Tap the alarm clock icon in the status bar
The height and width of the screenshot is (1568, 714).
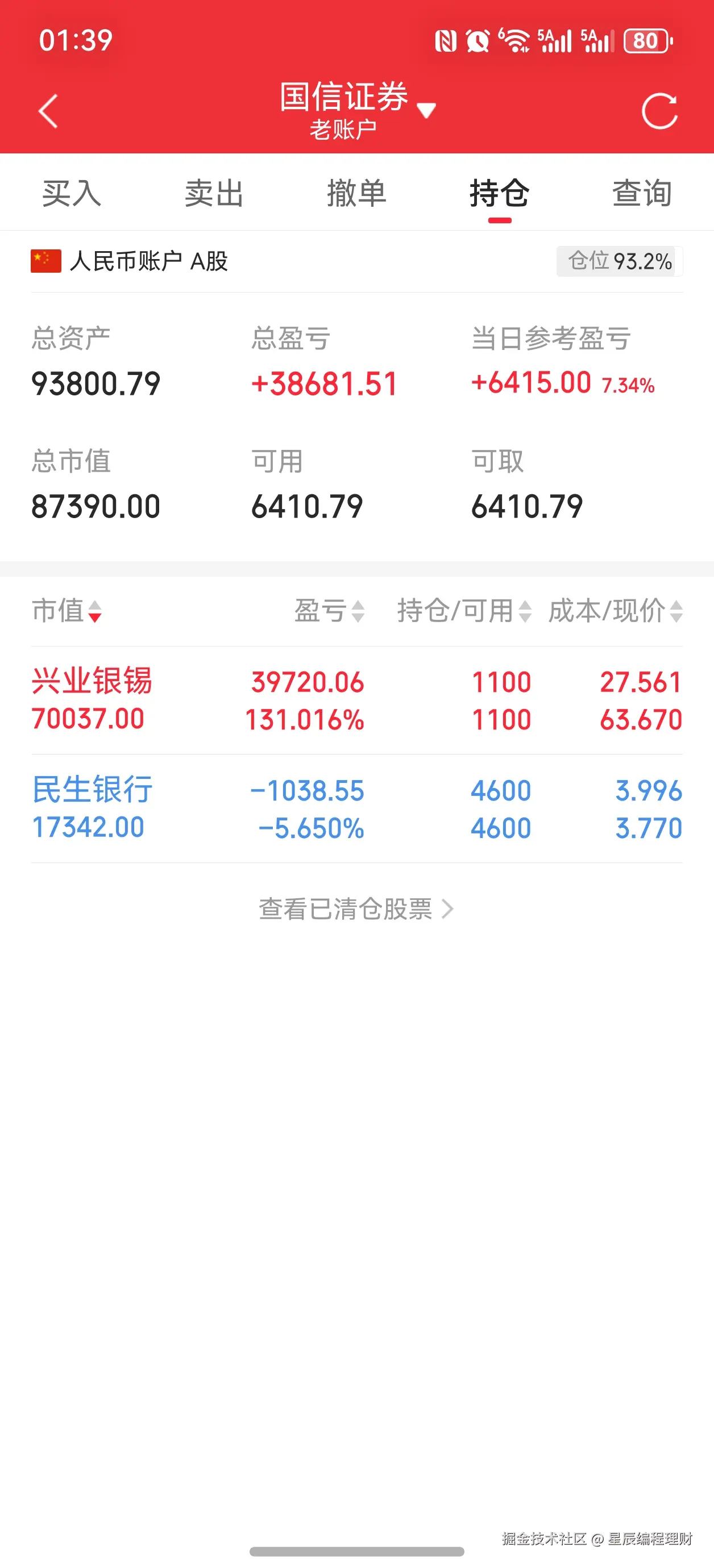[479, 40]
